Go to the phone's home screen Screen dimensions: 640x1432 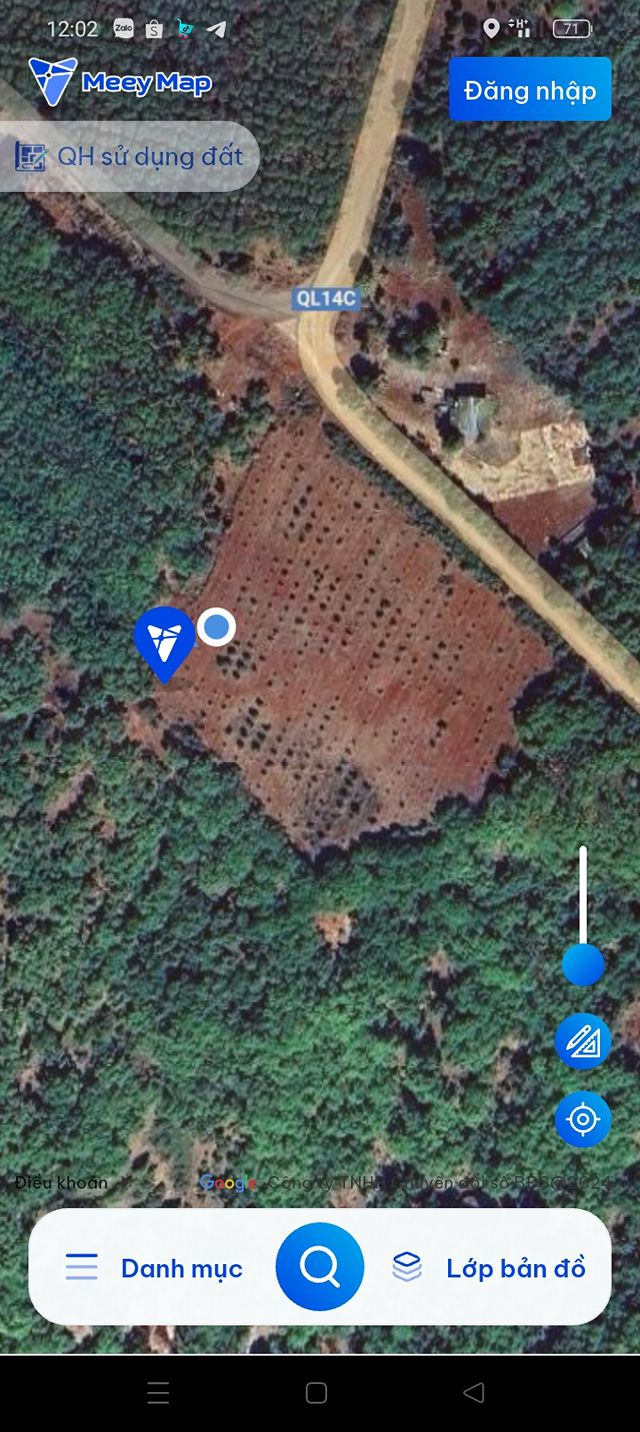pyautogui.click(x=317, y=1392)
